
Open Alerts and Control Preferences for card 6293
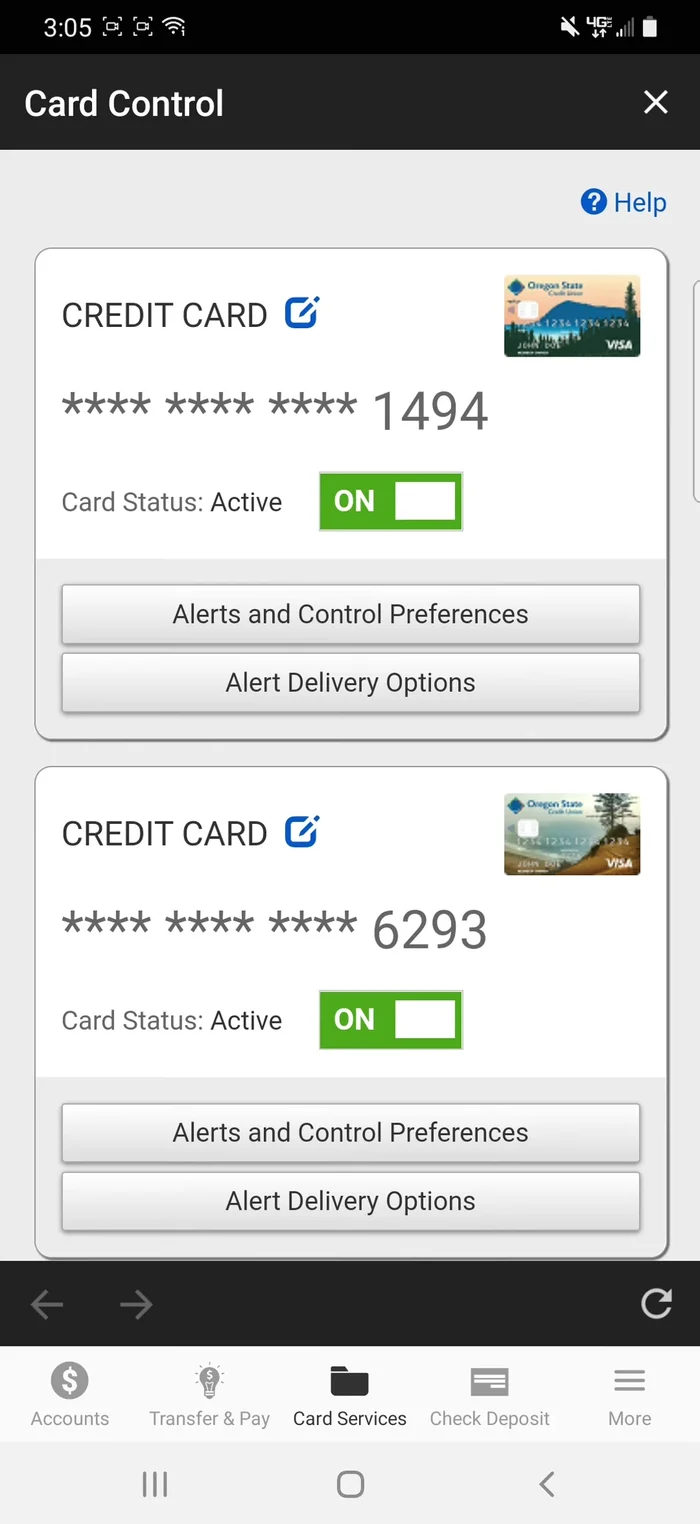(x=350, y=1132)
